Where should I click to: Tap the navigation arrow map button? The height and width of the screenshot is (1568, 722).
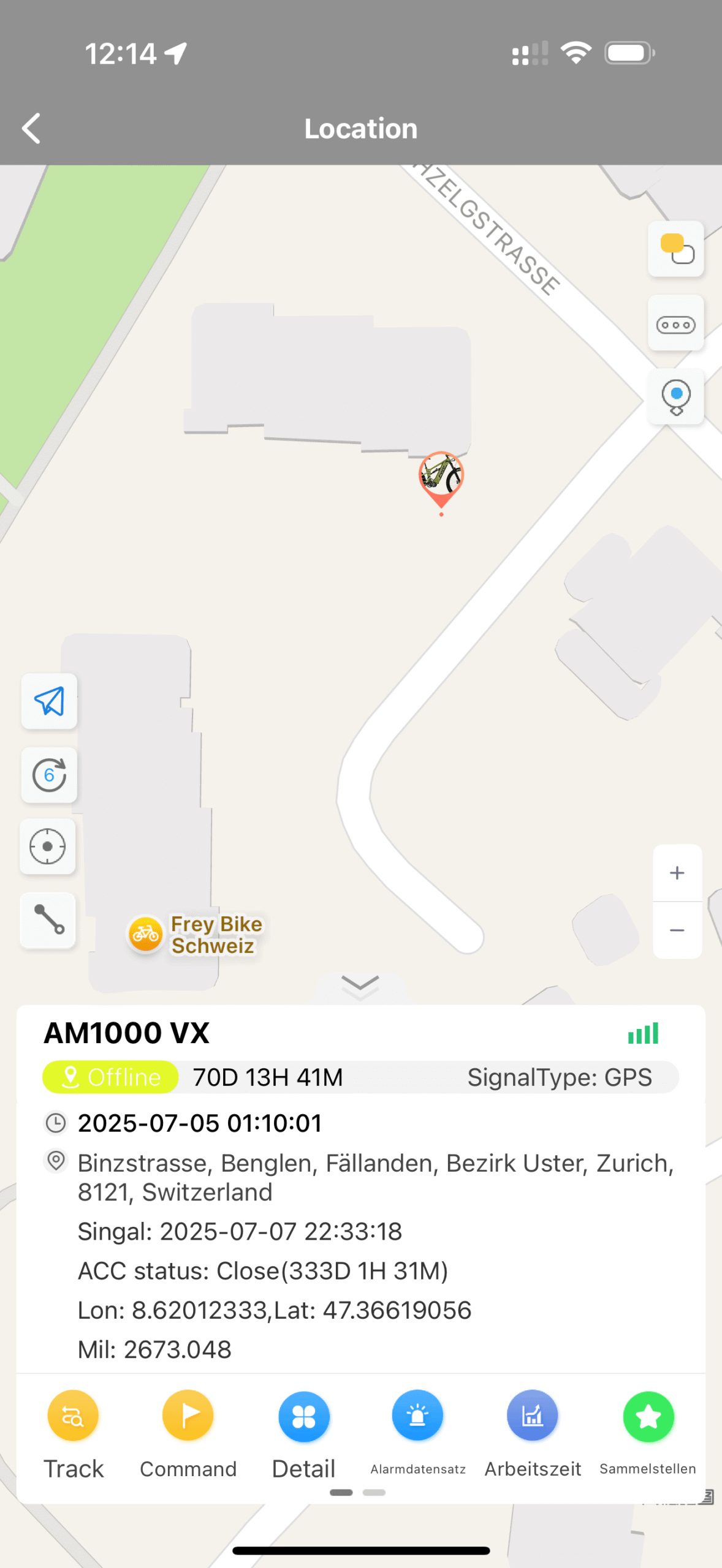point(49,701)
